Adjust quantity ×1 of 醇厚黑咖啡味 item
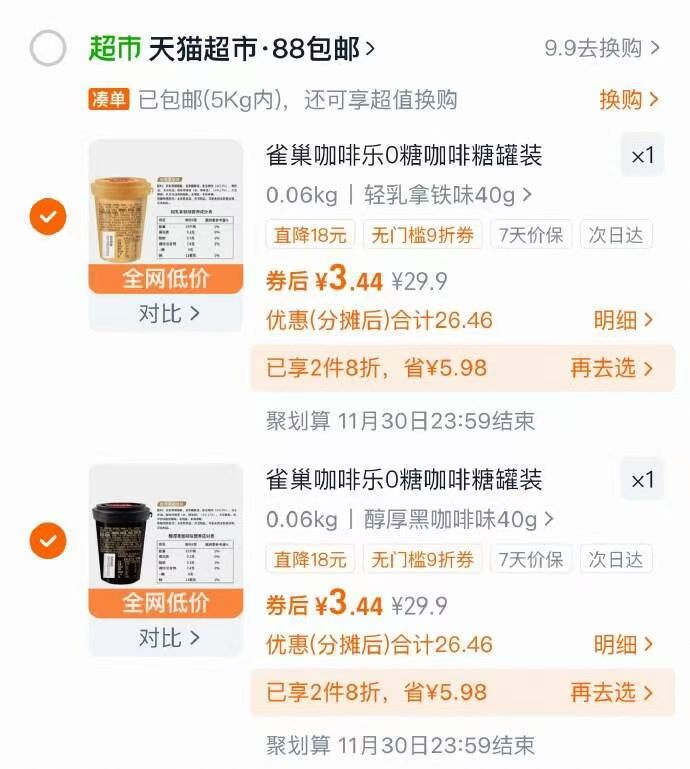Screen dimensions: 690x769 coord(641,481)
